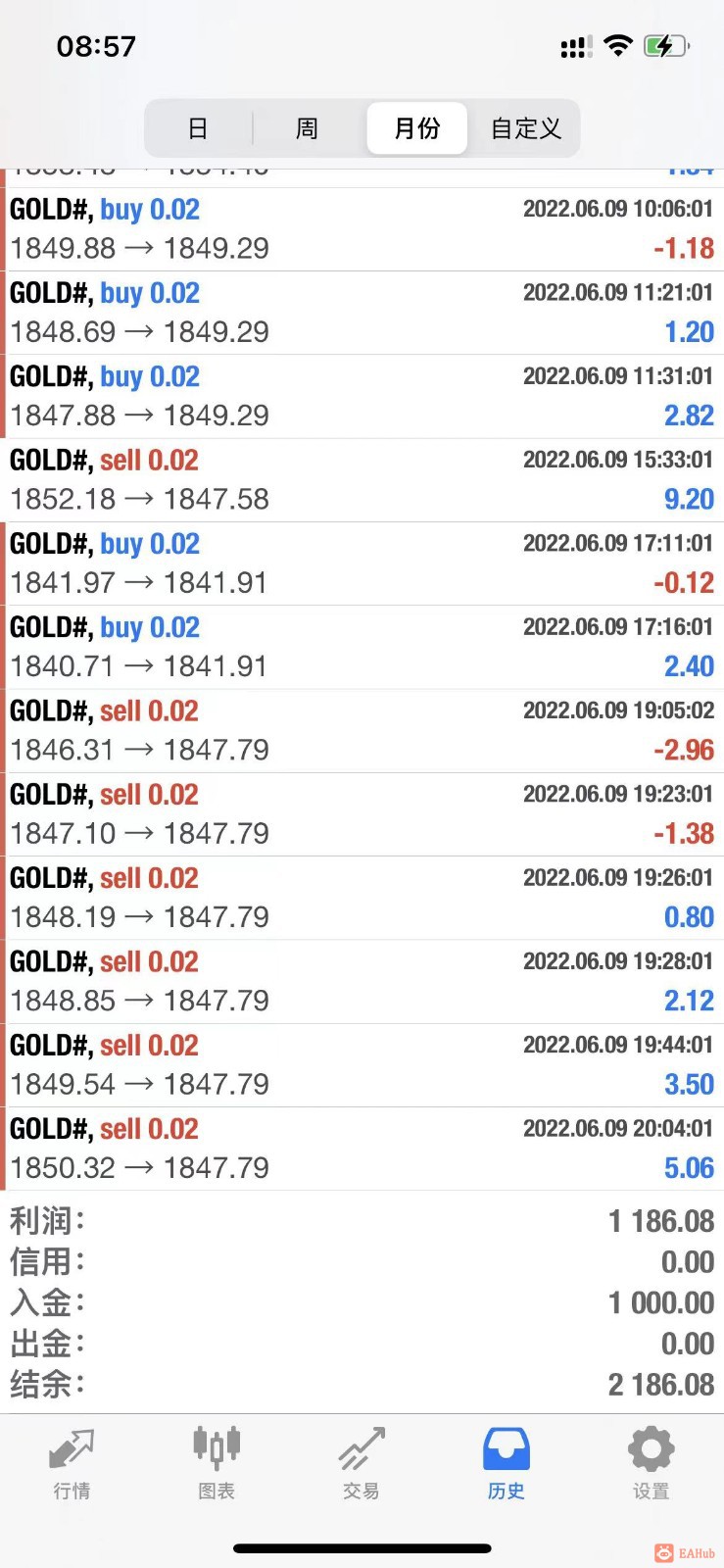
Task: Switch to the 日 (day) period
Action: pos(198,128)
